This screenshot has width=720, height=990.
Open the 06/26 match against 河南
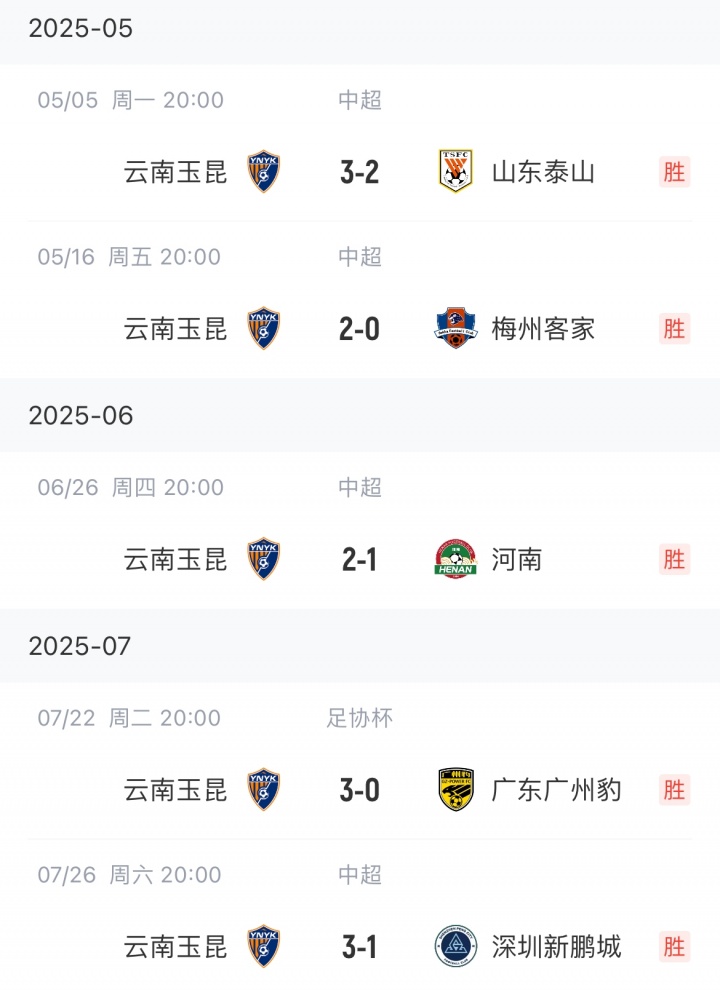coord(360,559)
